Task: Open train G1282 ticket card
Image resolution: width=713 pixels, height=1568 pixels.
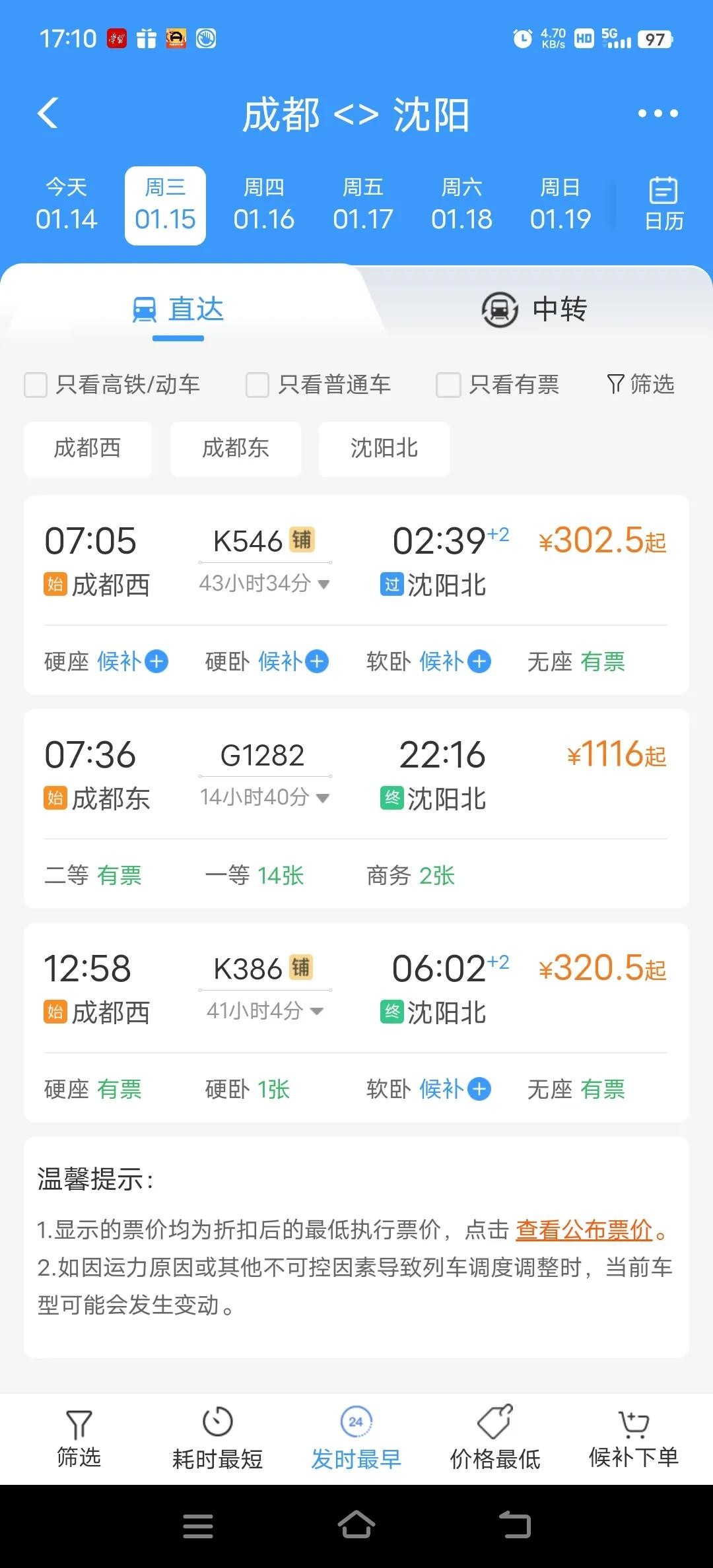Action: (356, 775)
